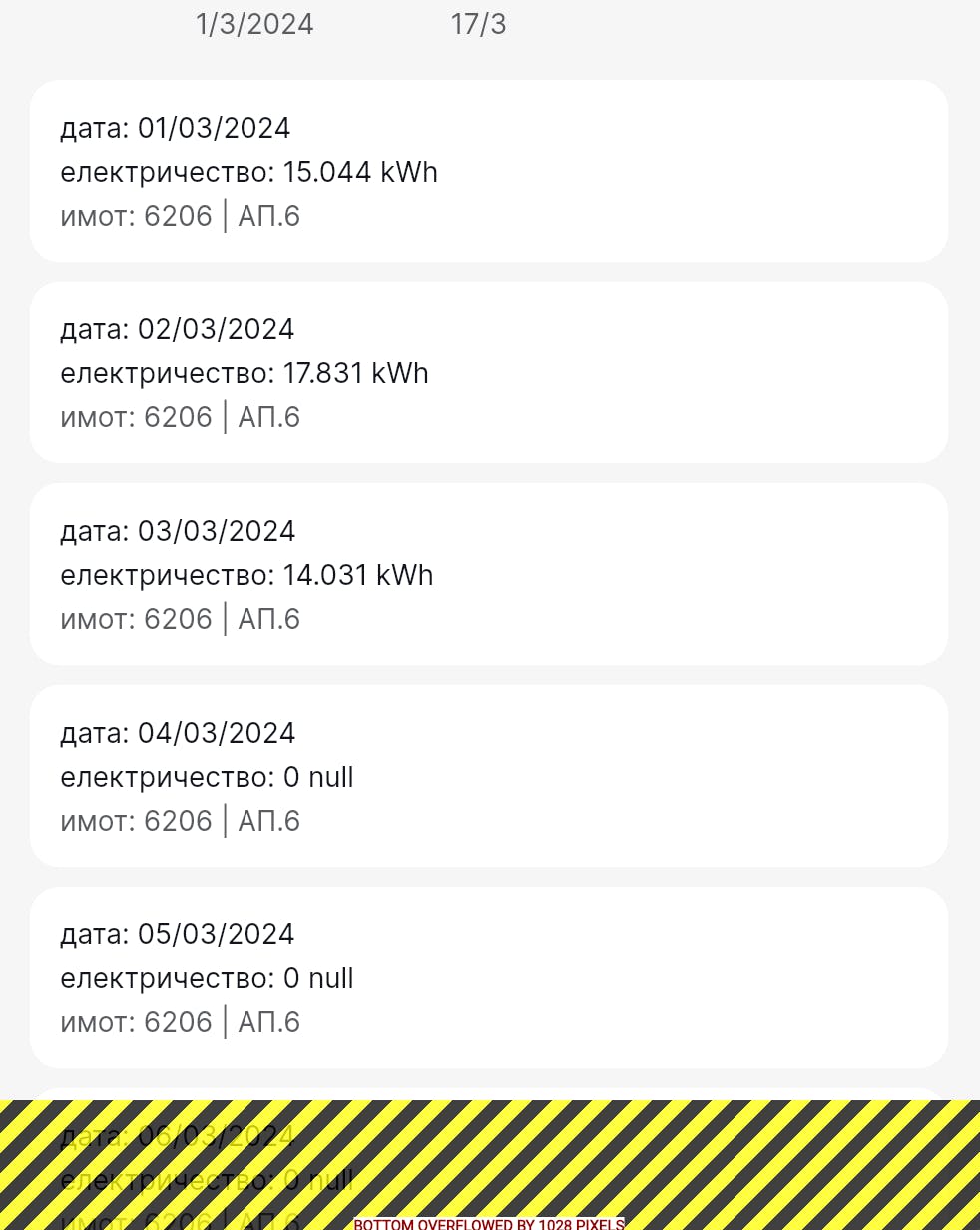Select the start date 1/3/2024
Viewport: 980px width, 1230px height.
(254, 24)
